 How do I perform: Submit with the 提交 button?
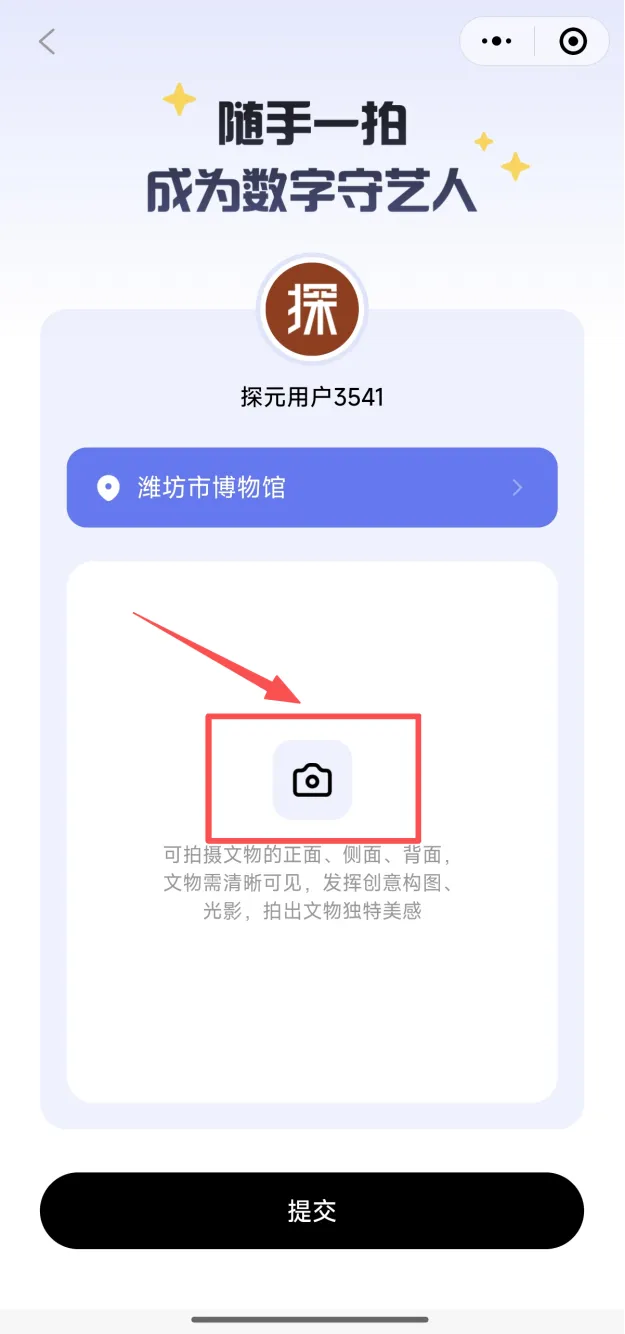point(312,1210)
